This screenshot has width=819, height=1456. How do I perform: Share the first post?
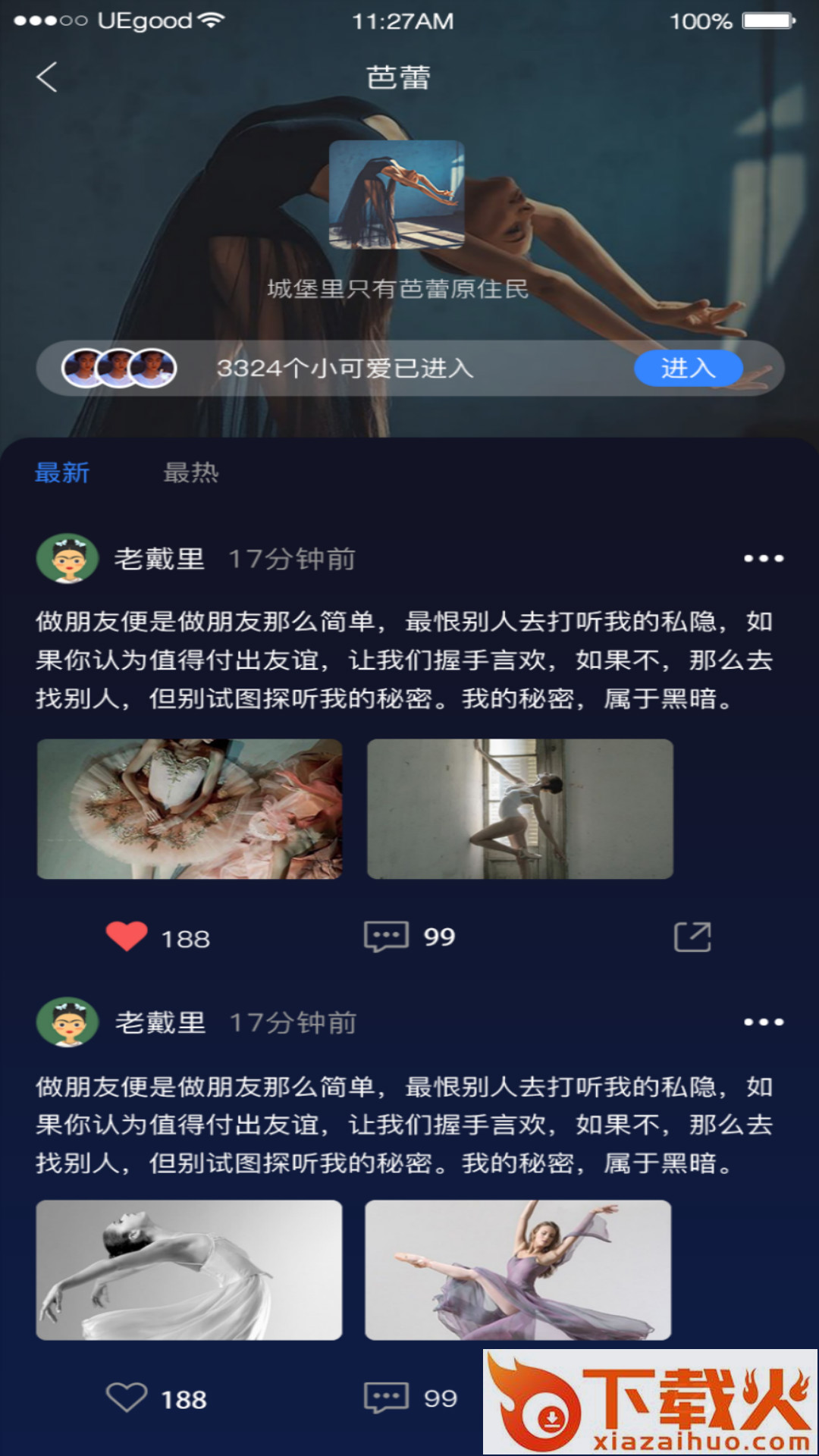click(x=694, y=937)
